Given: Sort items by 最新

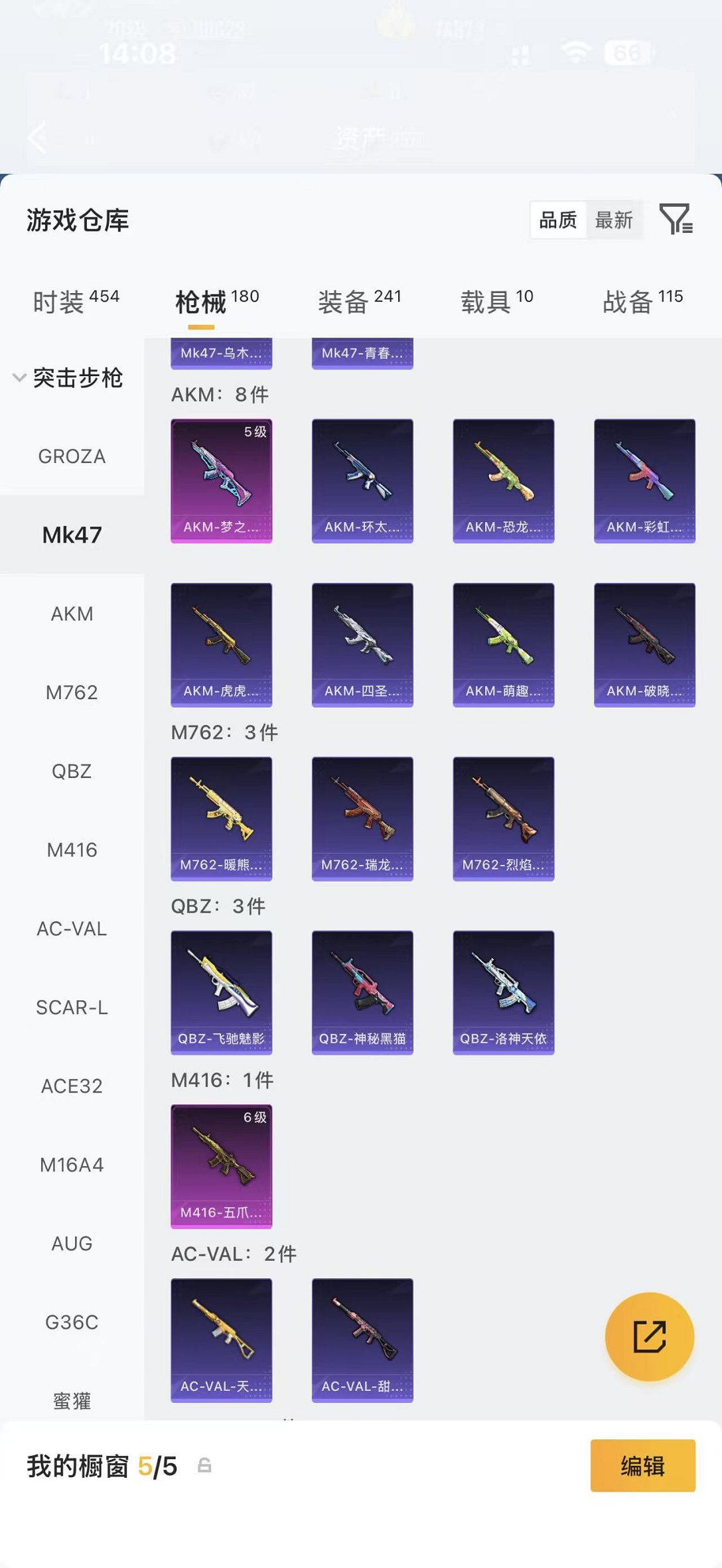Looking at the screenshot, I should point(614,220).
